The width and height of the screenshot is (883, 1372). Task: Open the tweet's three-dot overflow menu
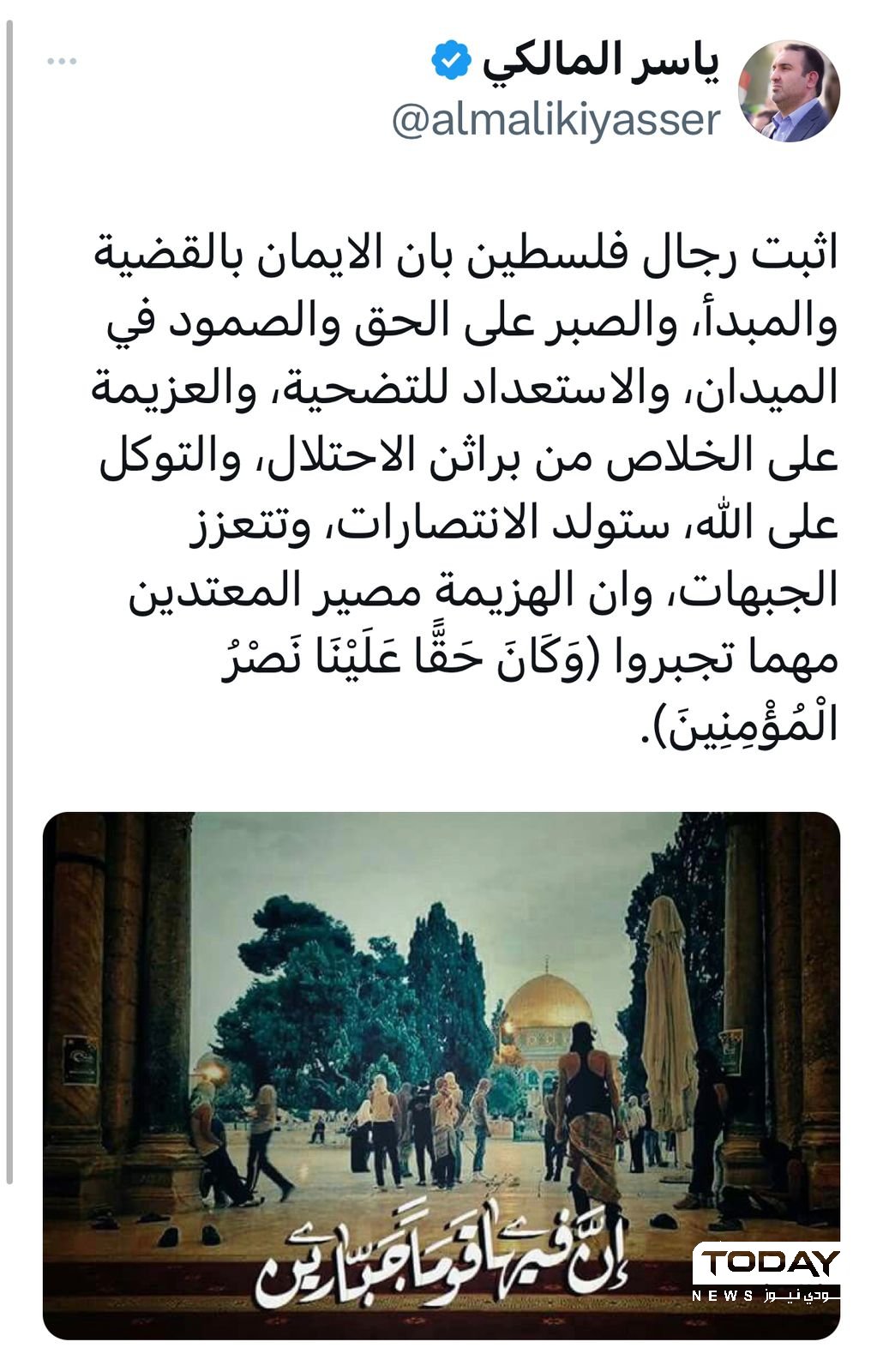63,62
